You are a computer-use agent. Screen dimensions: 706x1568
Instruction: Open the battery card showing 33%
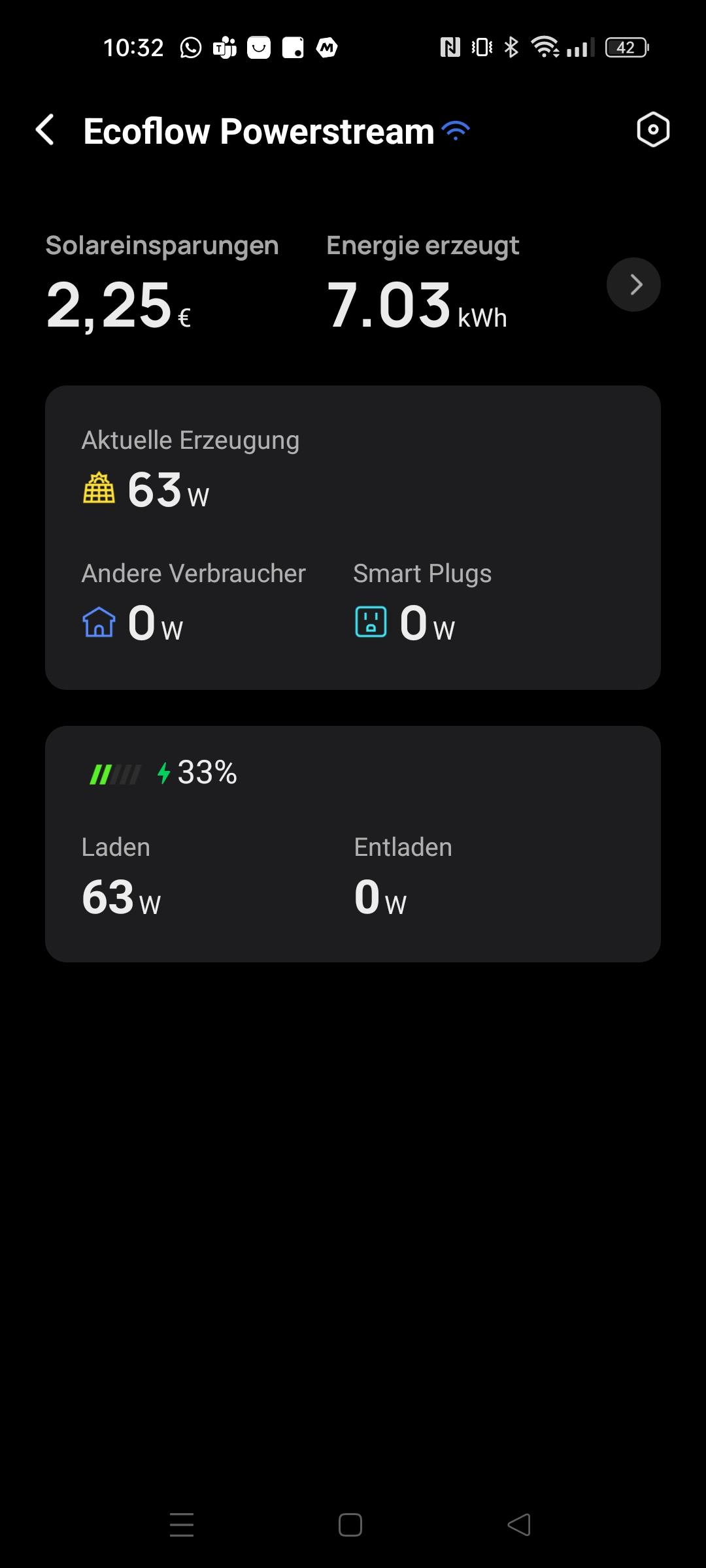(x=353, y=843)
